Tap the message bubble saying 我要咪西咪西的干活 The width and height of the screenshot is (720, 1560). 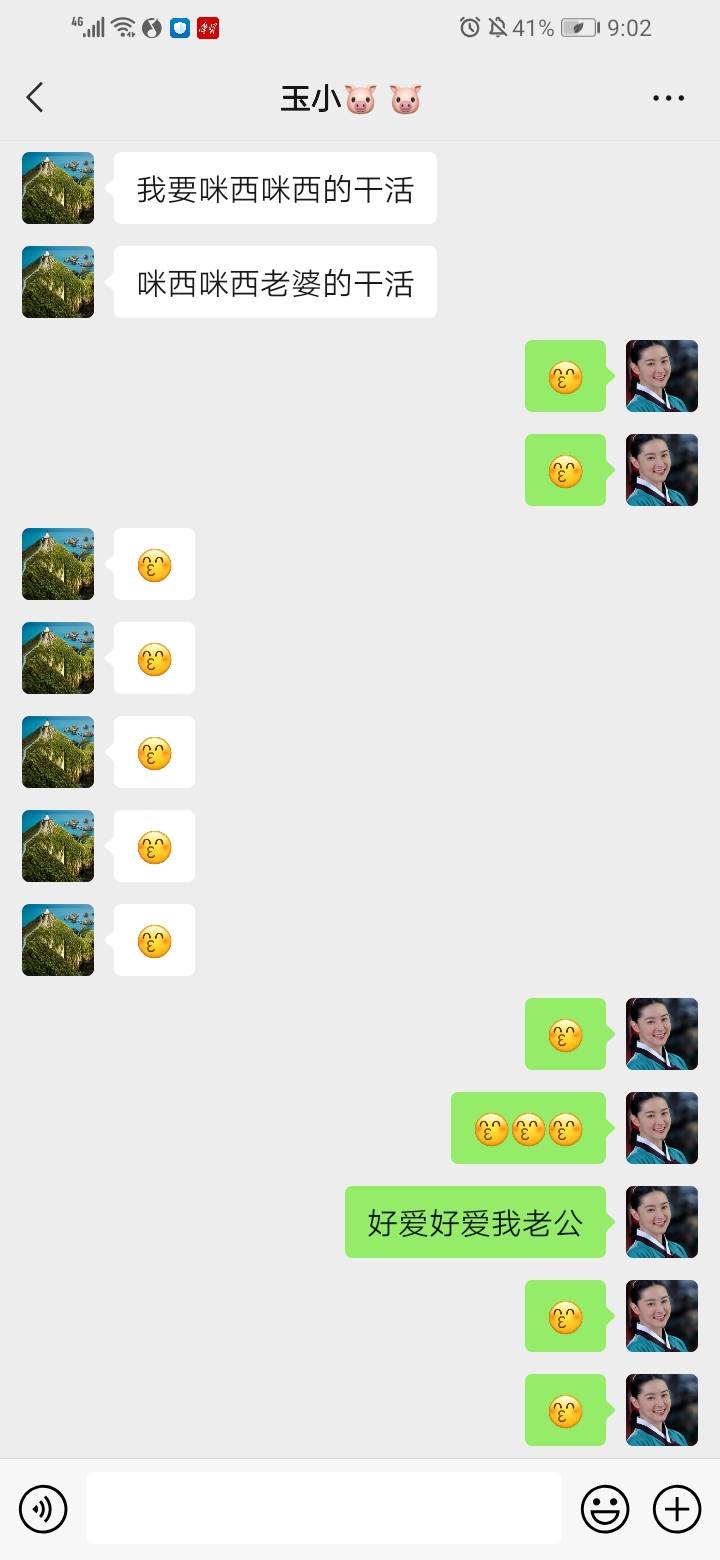[275, 188]
